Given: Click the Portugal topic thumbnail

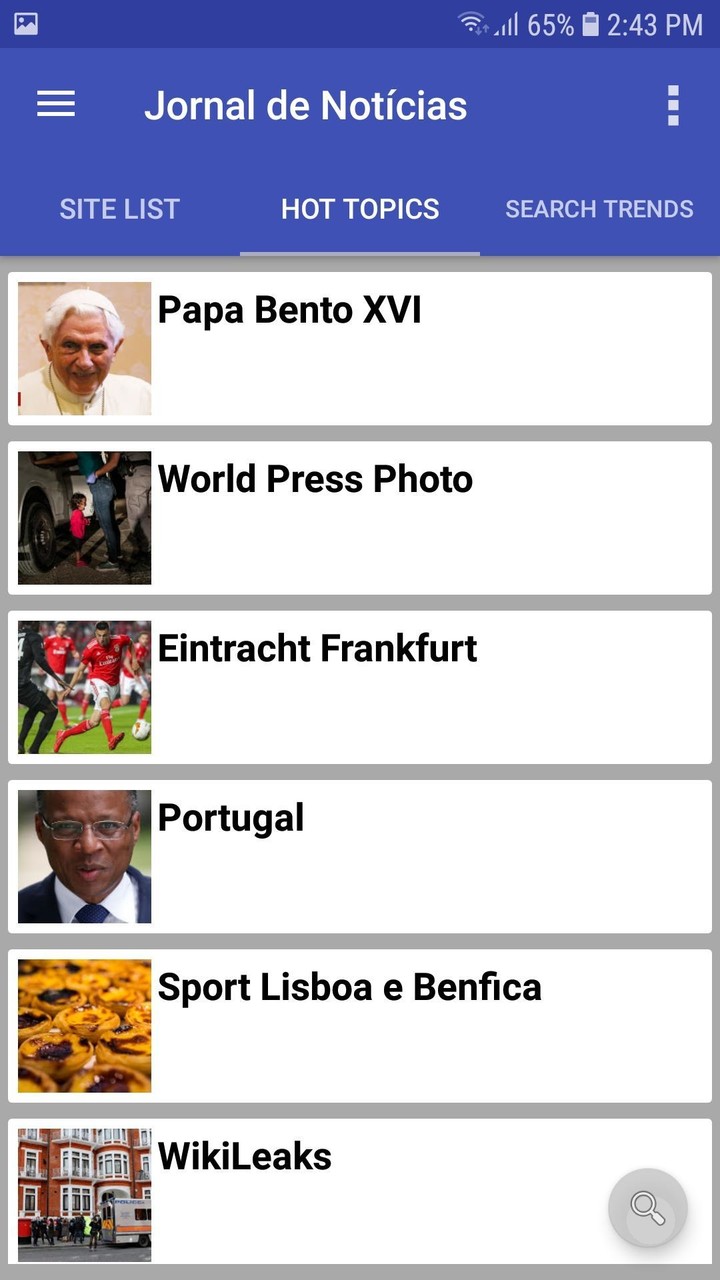Looking at the screenshot, I should click(x=84, y=856).
